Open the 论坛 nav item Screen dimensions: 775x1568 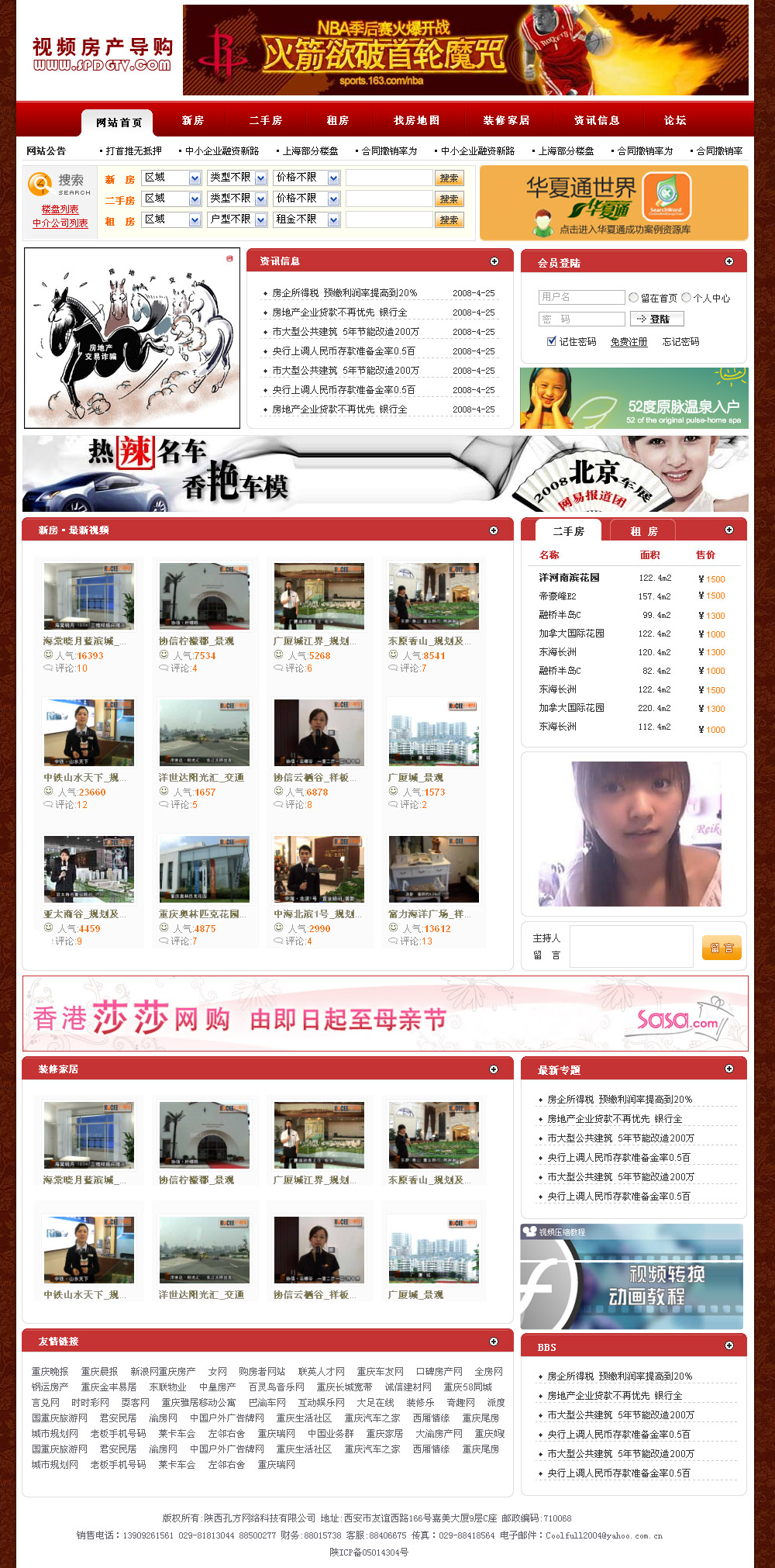pos(675,120)
